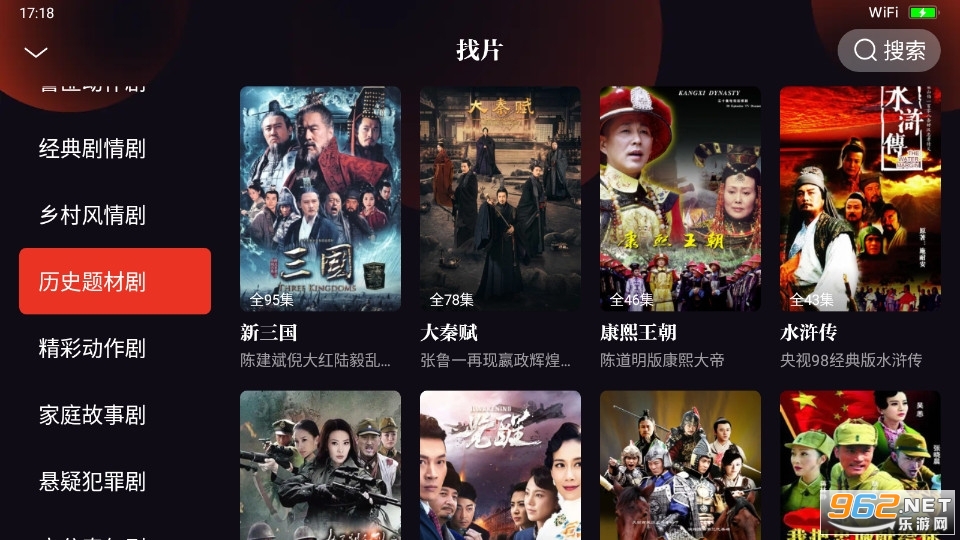Switch to the 精彩动作剧 category
Viewport: 960px width, 540px height.
tap(92, 348)
